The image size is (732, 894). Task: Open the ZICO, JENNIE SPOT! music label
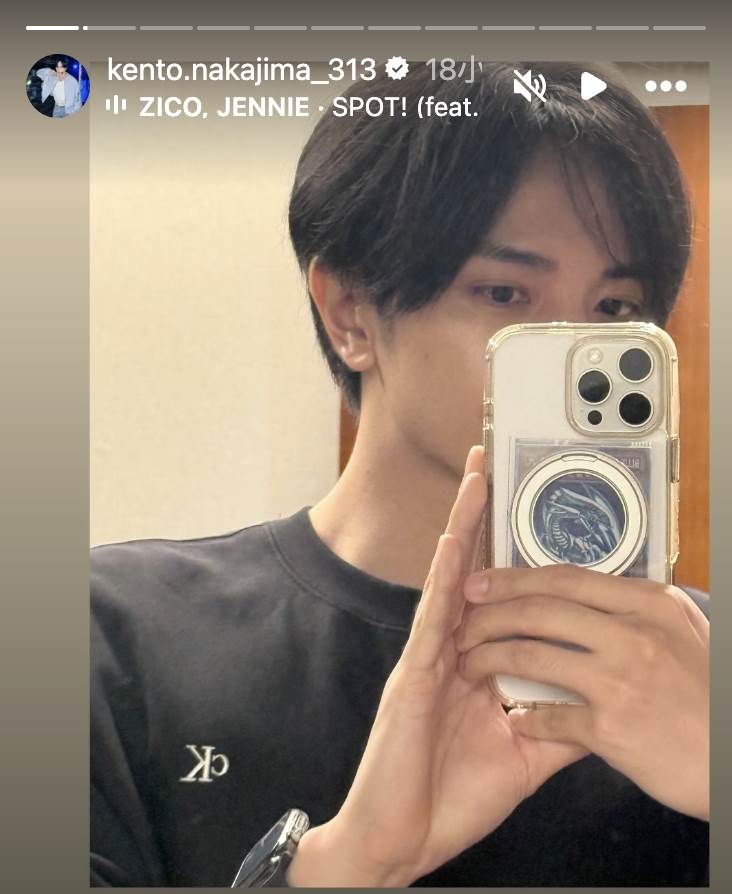pos(300,107)
